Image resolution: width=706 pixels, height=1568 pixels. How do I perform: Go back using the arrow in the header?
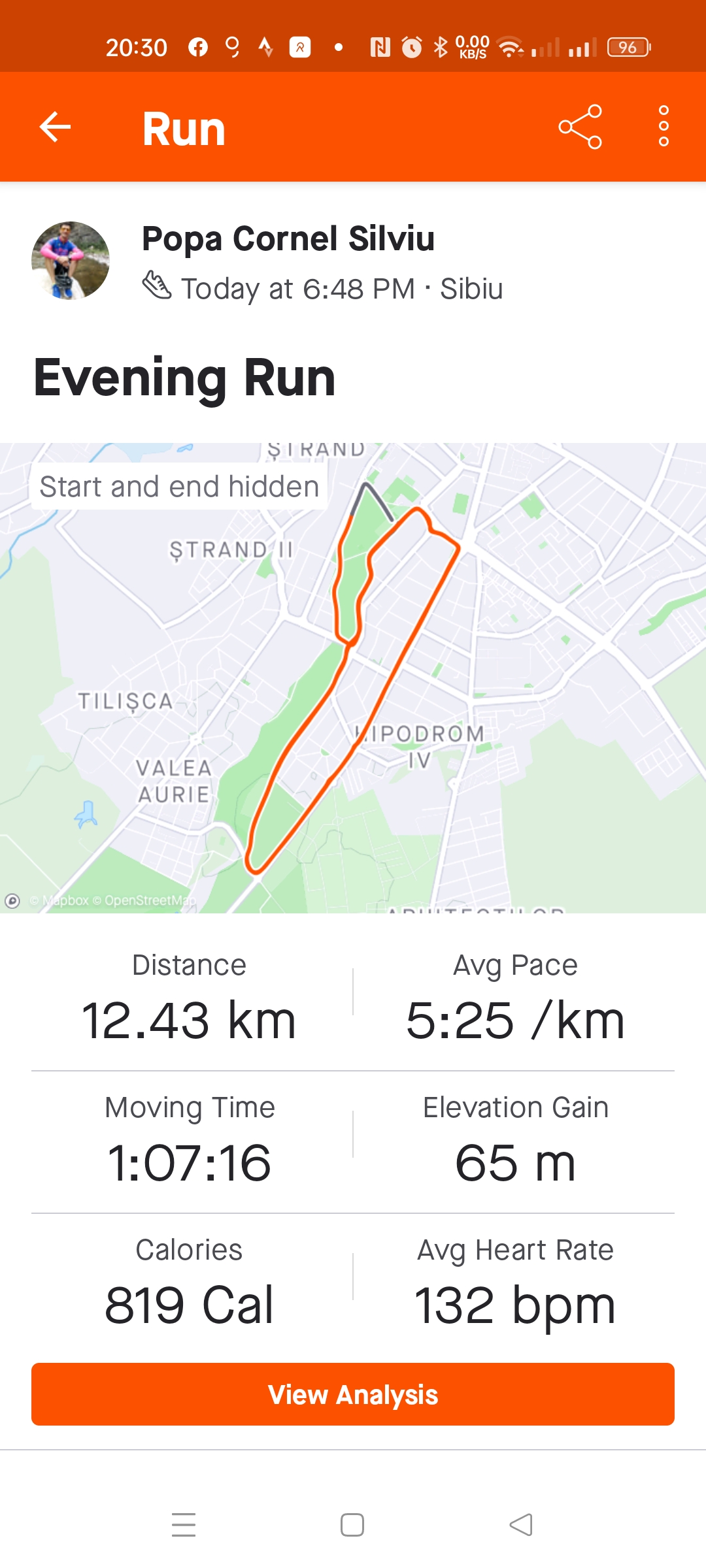click(x=55, y=127)
